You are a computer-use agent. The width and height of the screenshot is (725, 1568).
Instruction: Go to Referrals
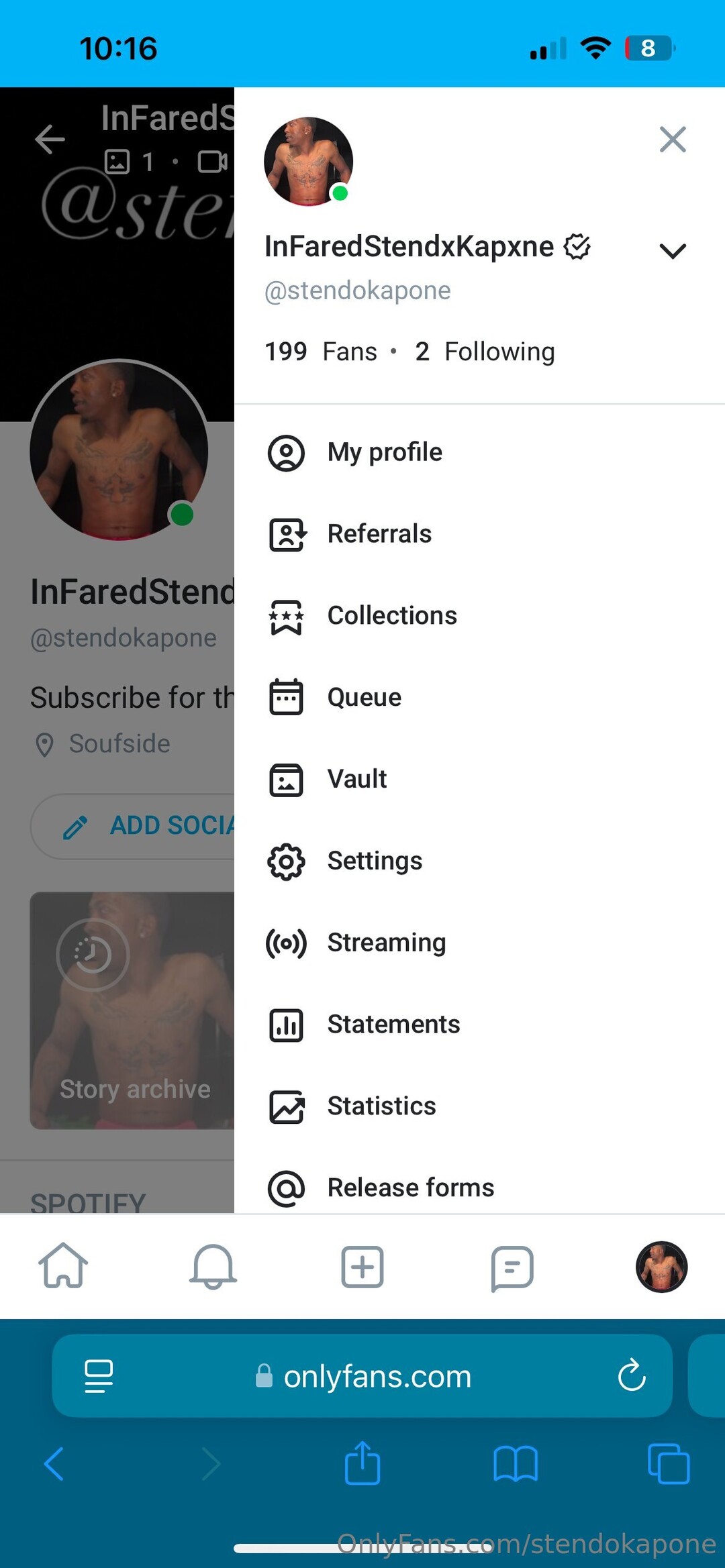[x=379, y=534]
